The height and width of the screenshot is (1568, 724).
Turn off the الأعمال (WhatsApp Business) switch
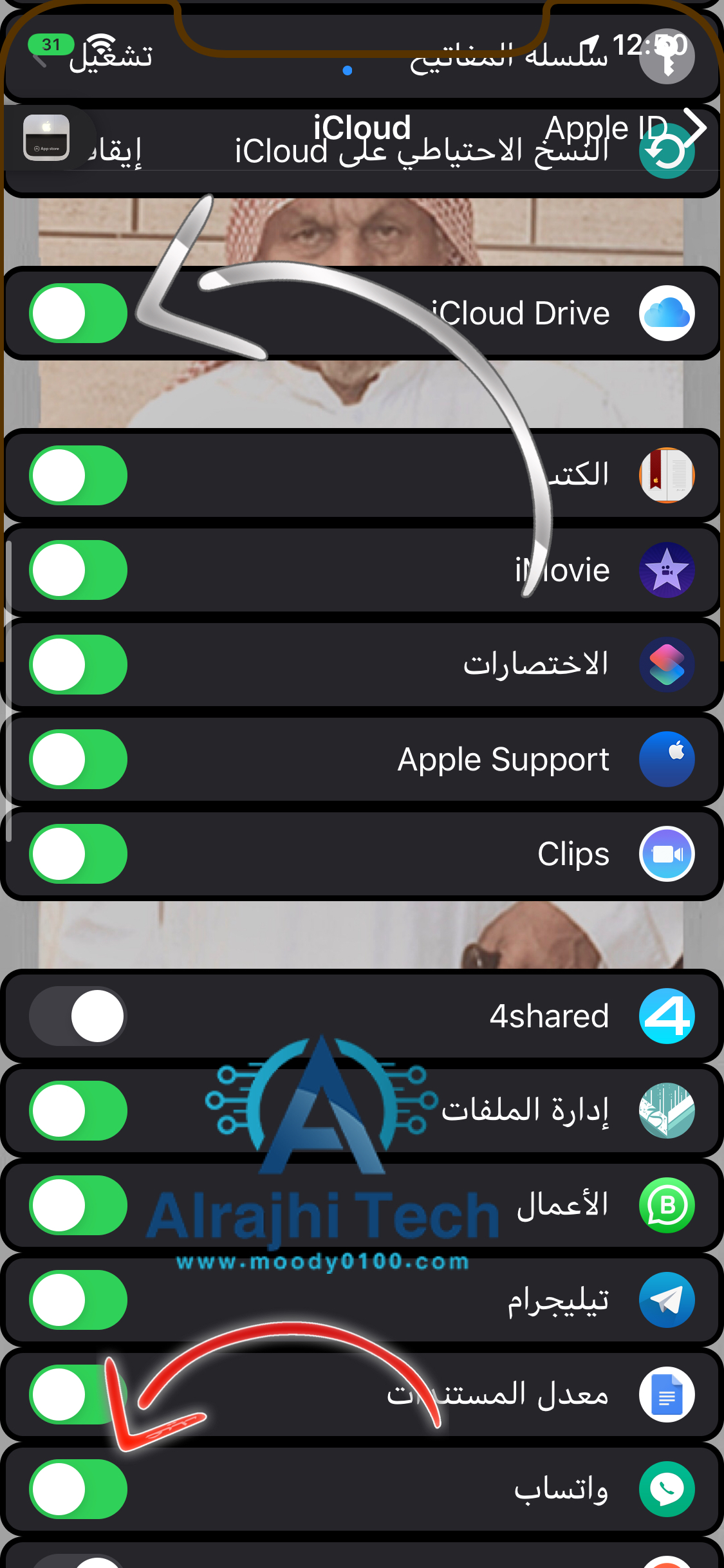tap(78, 1206)
